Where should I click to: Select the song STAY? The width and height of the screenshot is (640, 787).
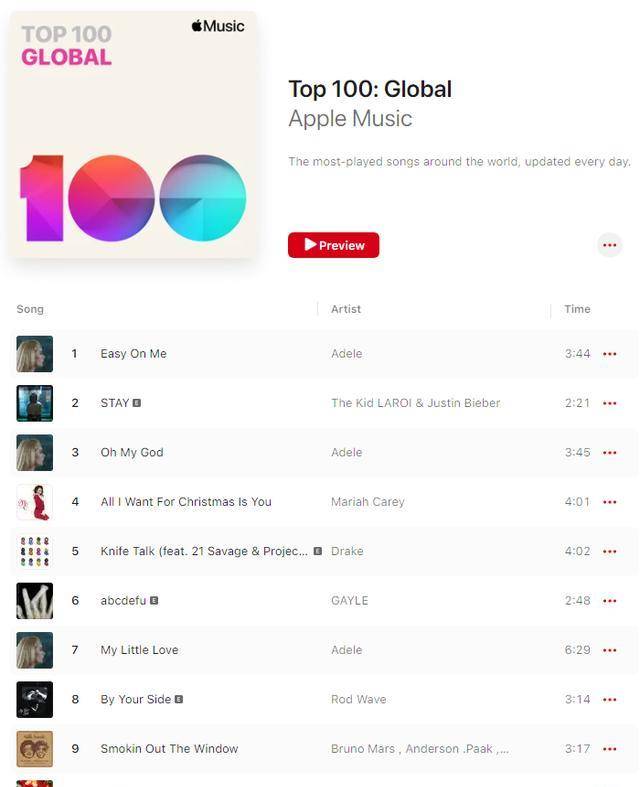[115, 403]
